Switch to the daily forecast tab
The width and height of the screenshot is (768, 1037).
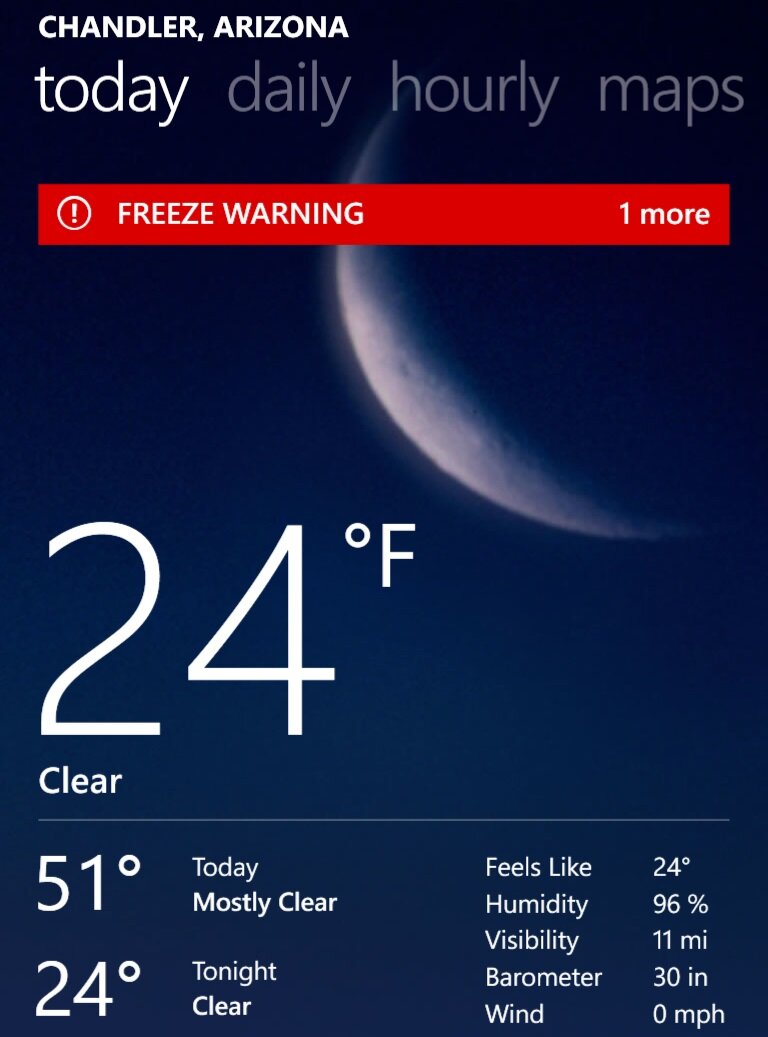coord(288,91)
